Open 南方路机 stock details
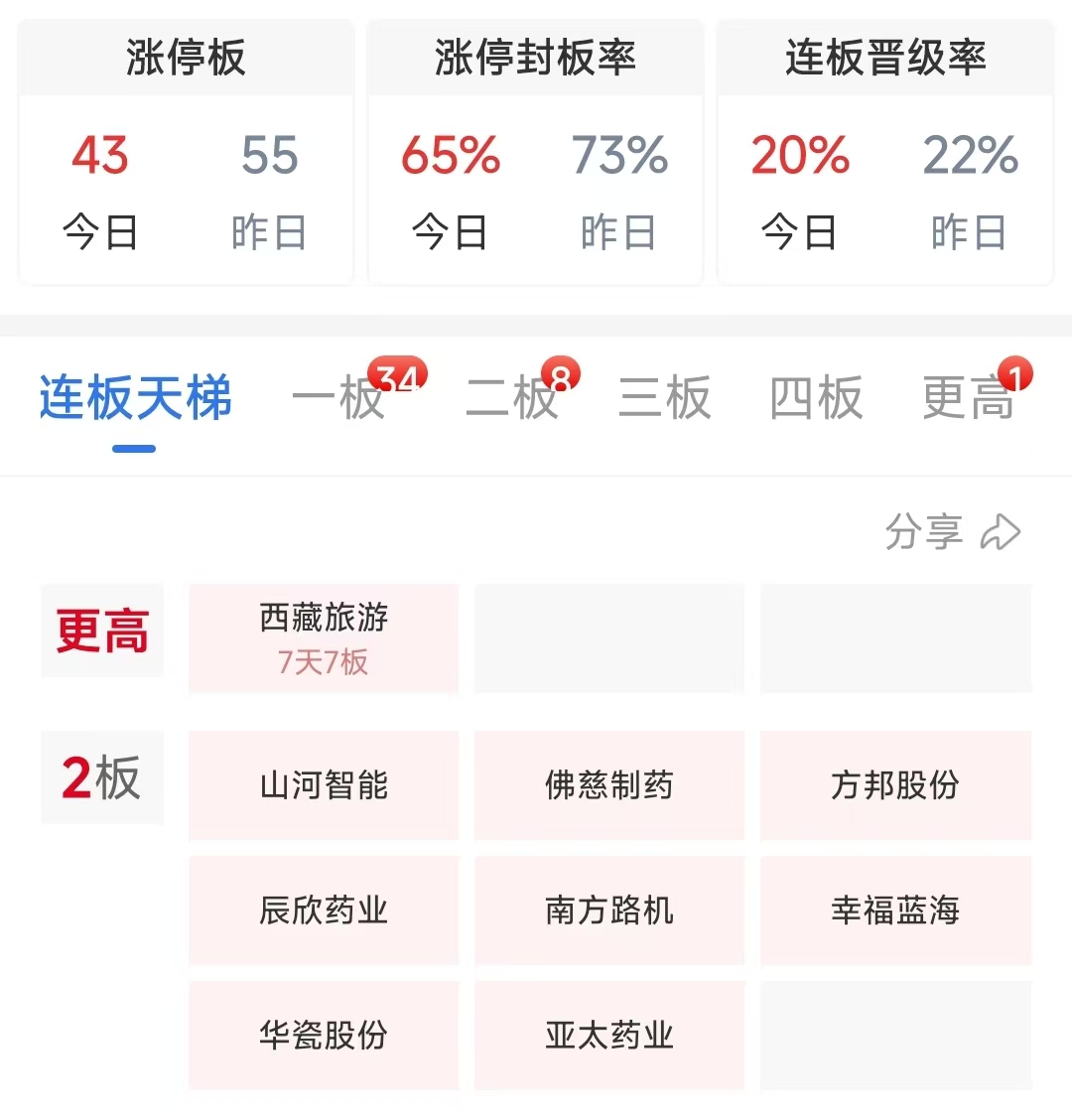The width and height of the screenshot is (1072, 1120). 609,910
